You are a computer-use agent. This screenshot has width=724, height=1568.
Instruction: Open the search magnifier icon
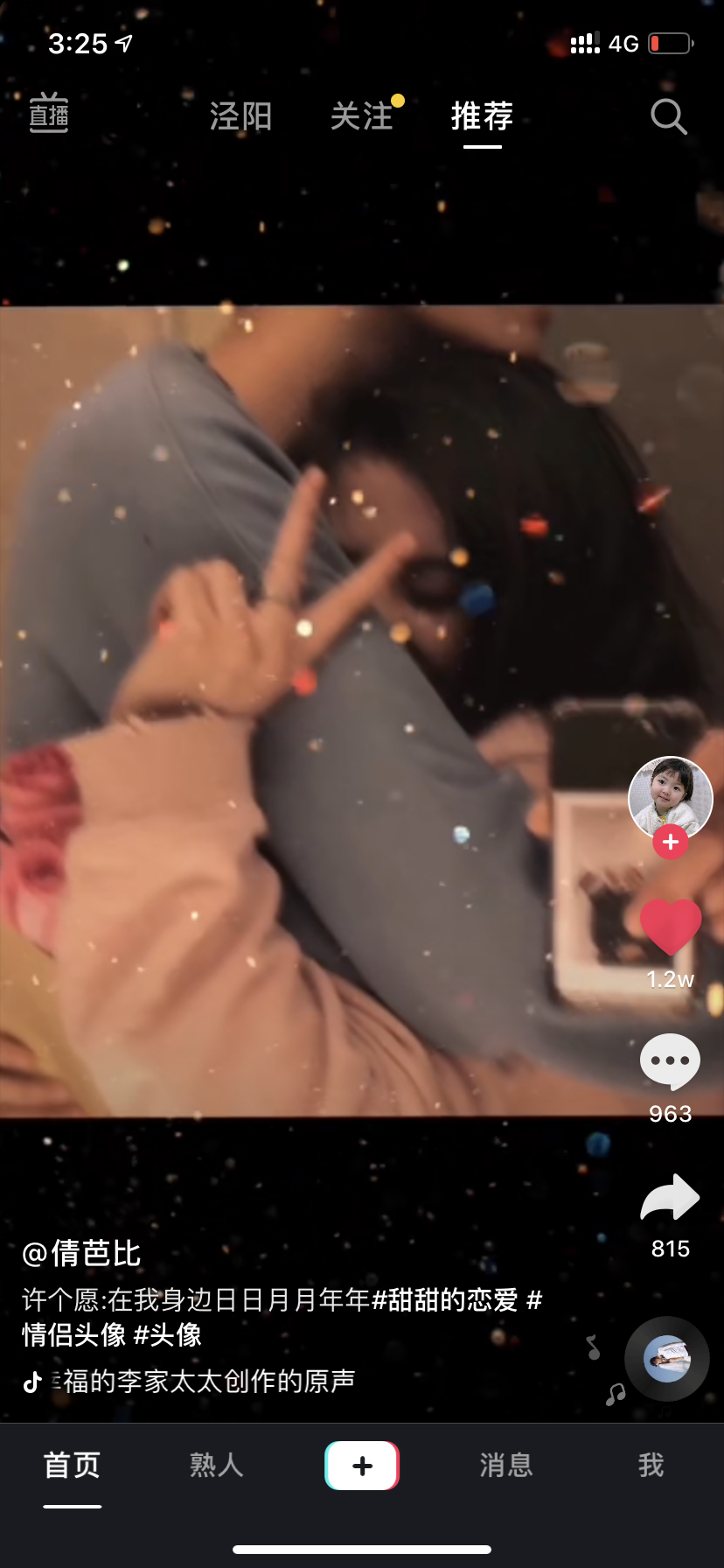tap(669, 116)
